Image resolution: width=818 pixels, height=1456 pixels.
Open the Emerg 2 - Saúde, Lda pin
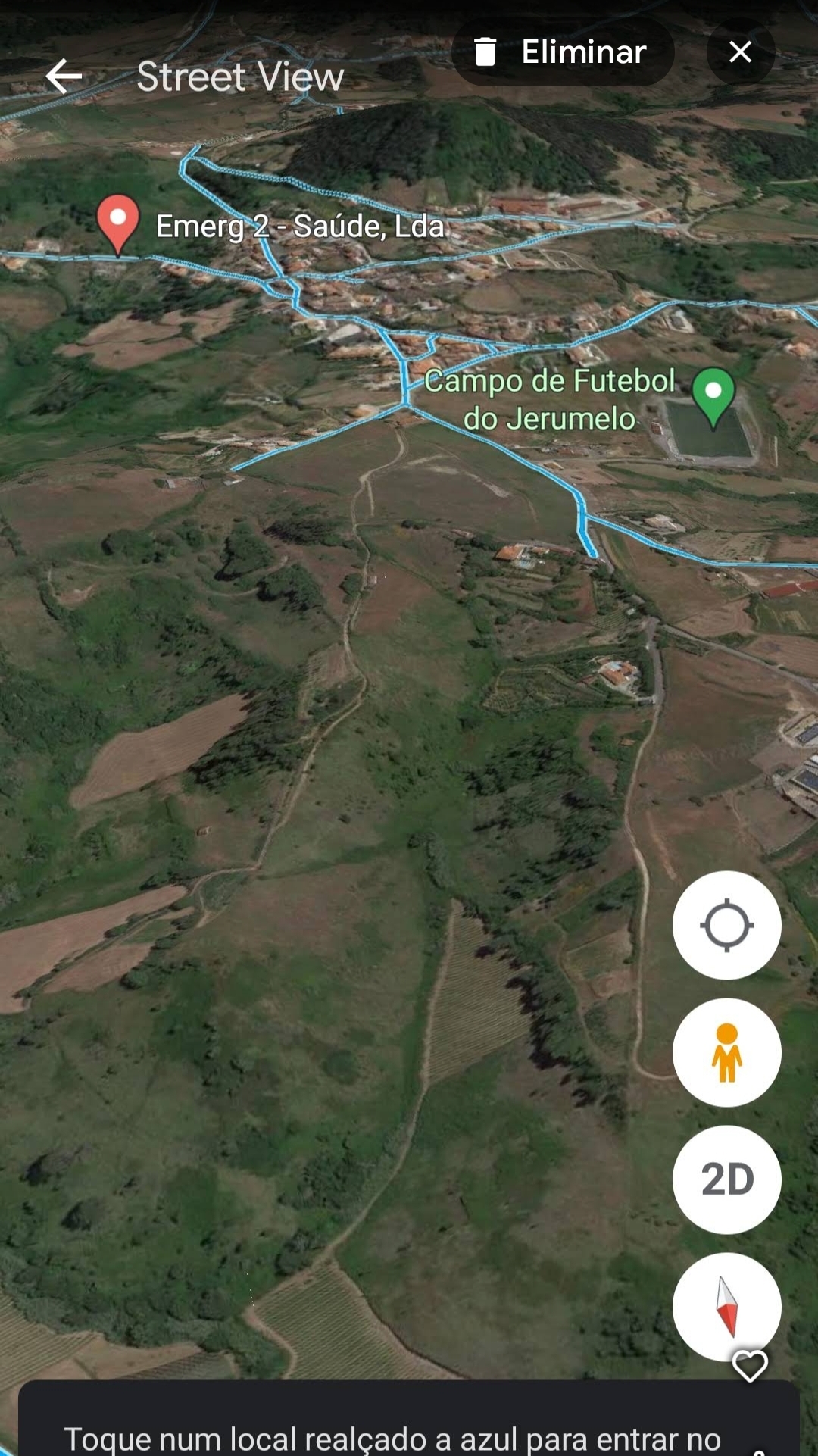coord(118,222)
